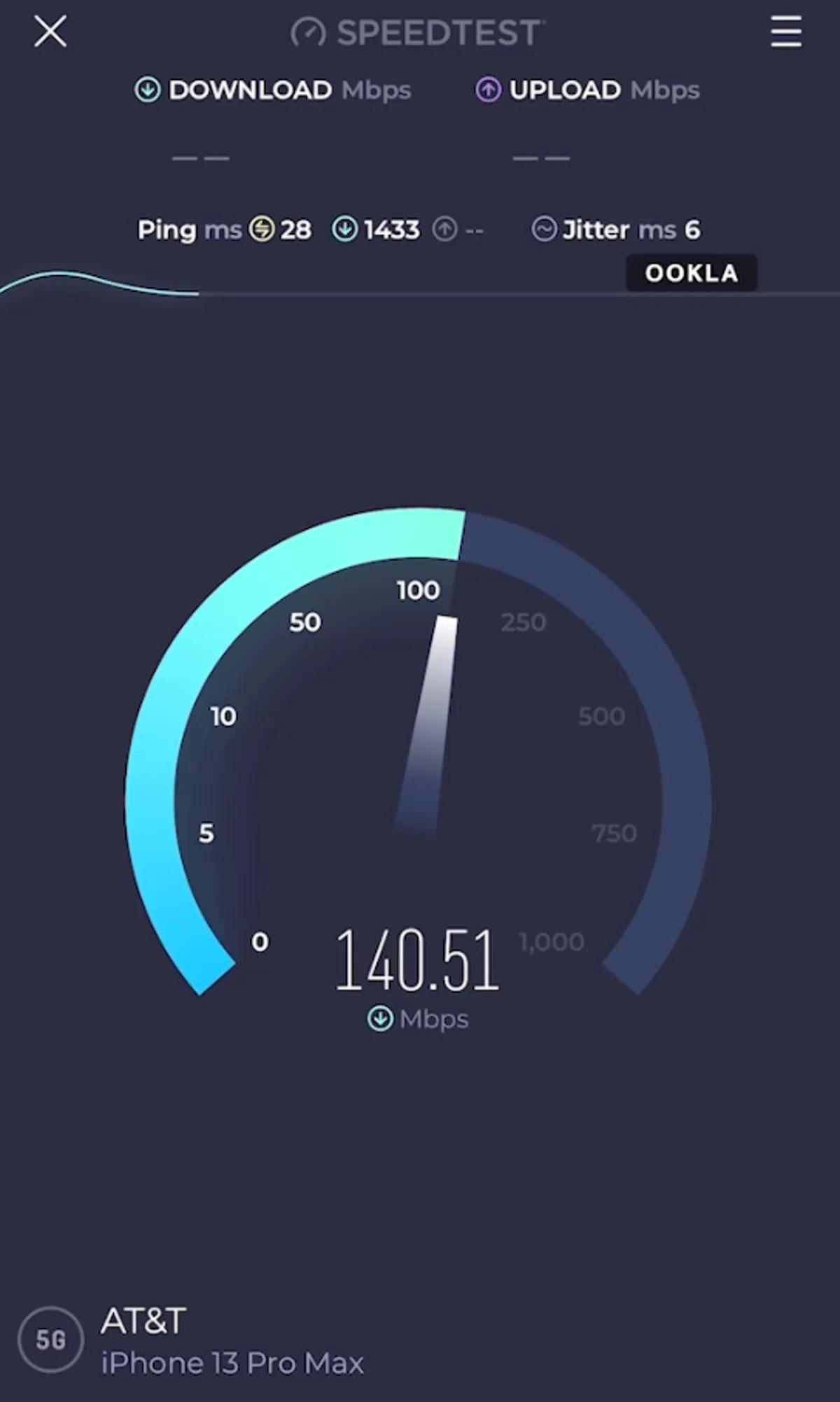This screenshot has height=1402, width=840.
Task: Click the download icon beside the 1433 value
Action: 344,230
